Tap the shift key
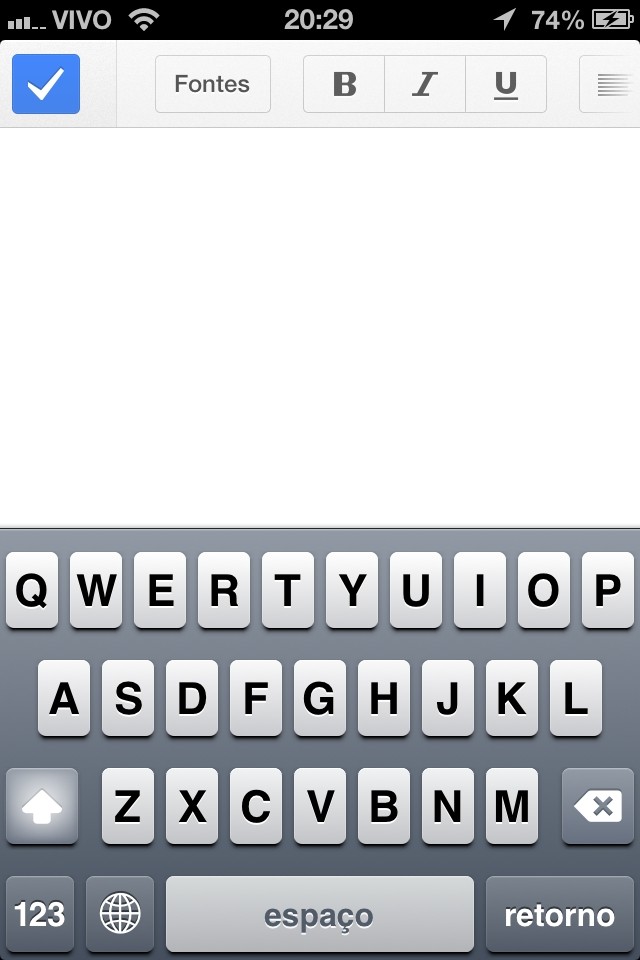The image size is (640, 960). pos(42,806)
